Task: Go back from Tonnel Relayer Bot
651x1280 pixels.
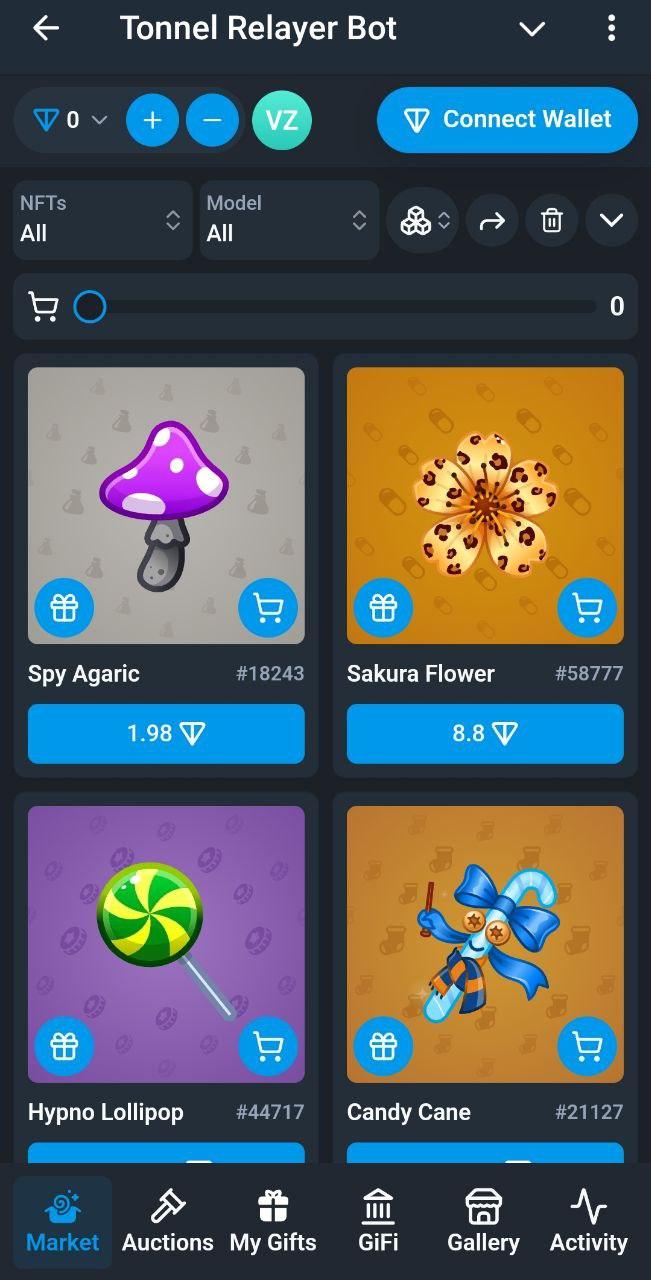Action: point(46,29)
